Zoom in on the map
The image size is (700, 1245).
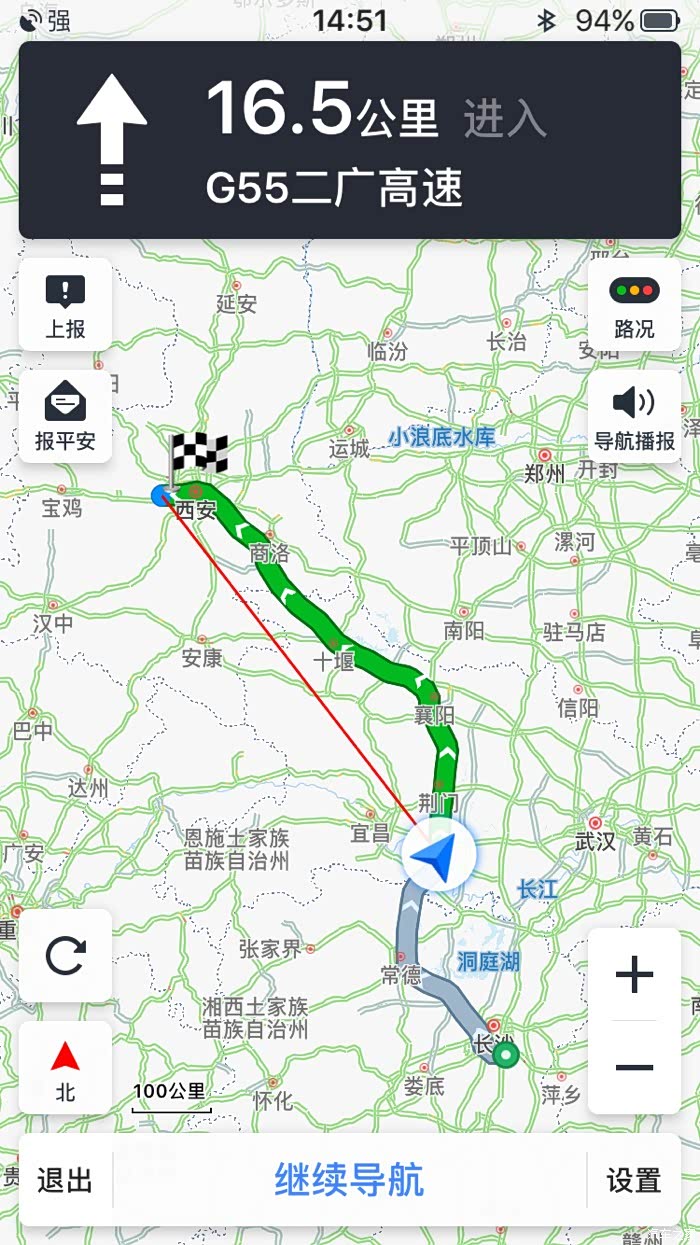tap(634, 975)
